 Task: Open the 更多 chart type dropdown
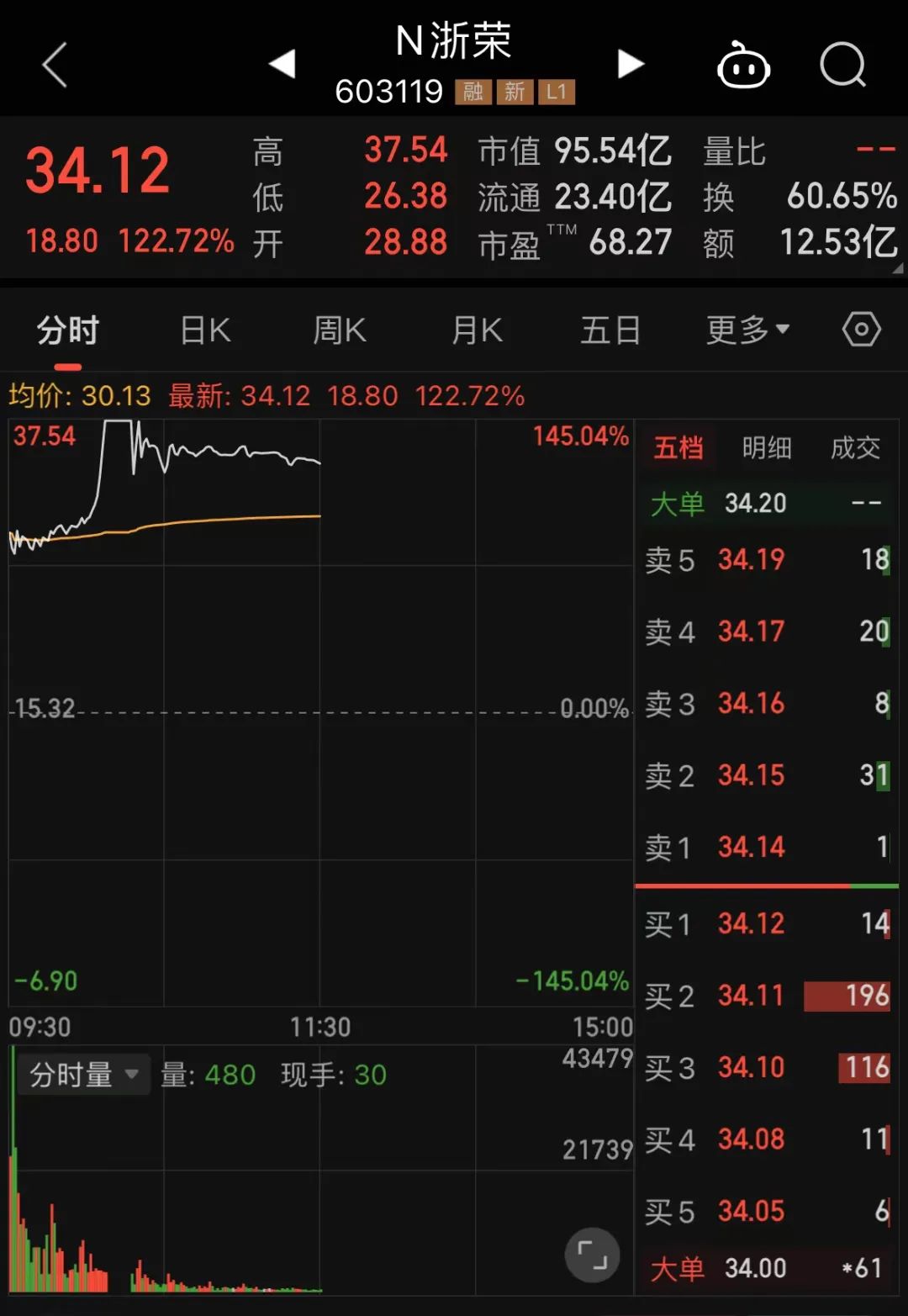(747, 330)
